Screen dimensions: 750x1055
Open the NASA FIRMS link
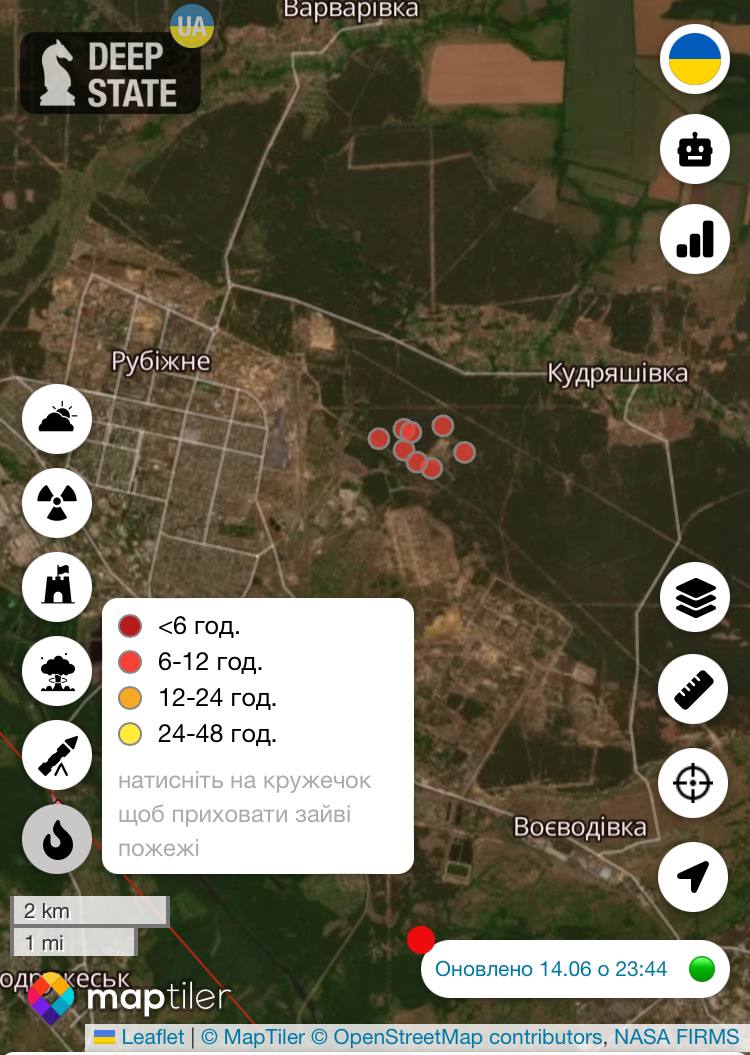click(x=676, y=1037)
